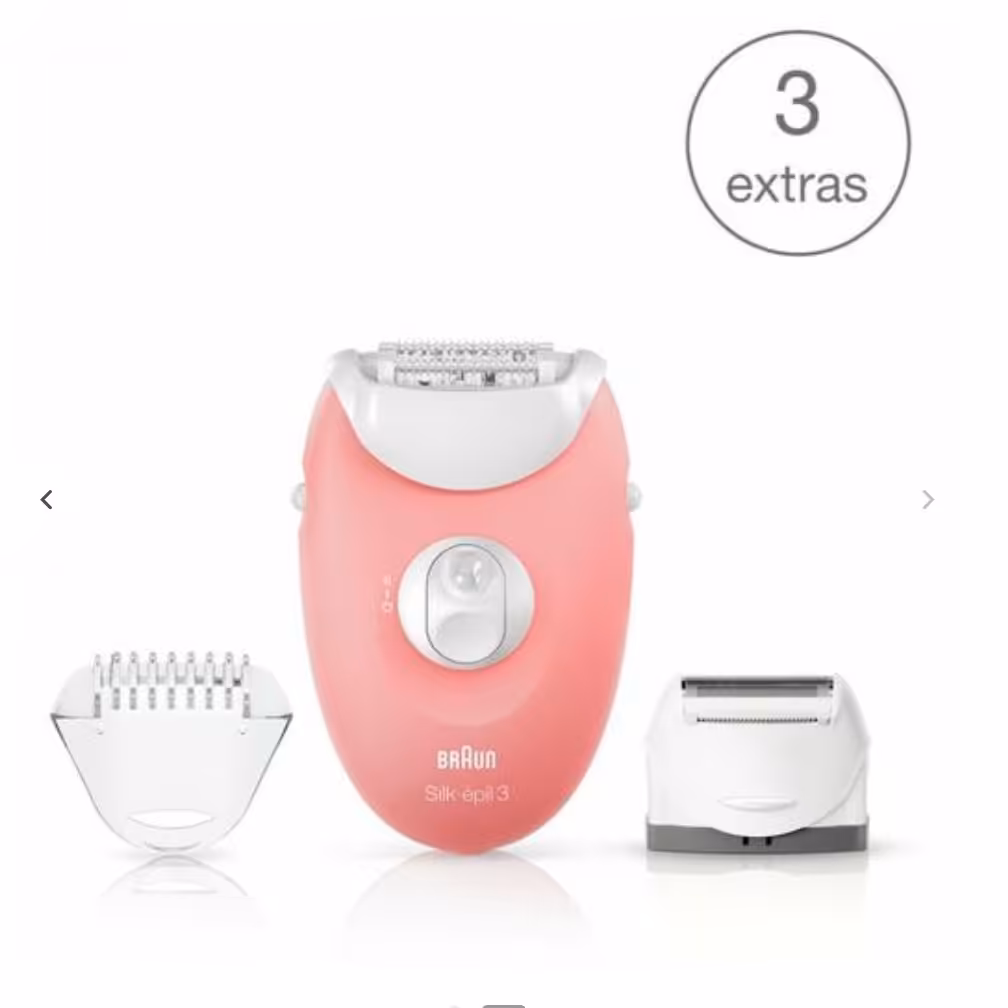Go to the previous product image
Image resolution: width=1008 pixels, height=1008 pixels.
[47, 499]
